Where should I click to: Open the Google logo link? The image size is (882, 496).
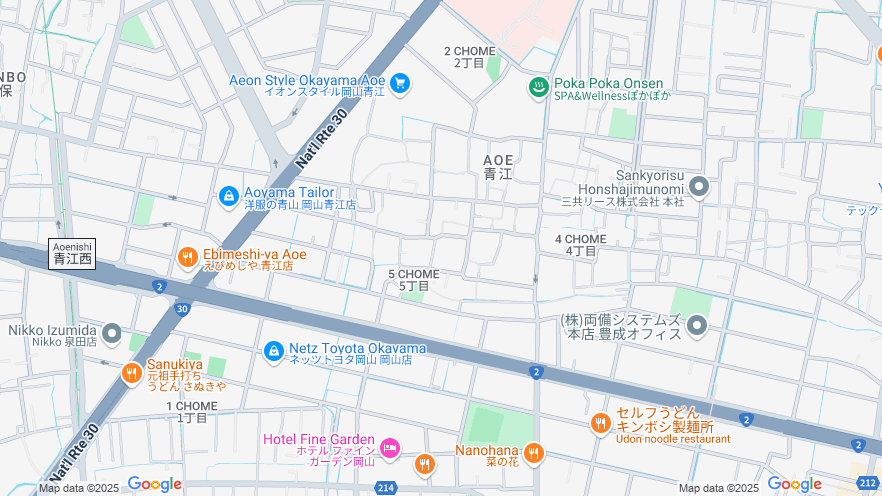[x=155, y=485]
